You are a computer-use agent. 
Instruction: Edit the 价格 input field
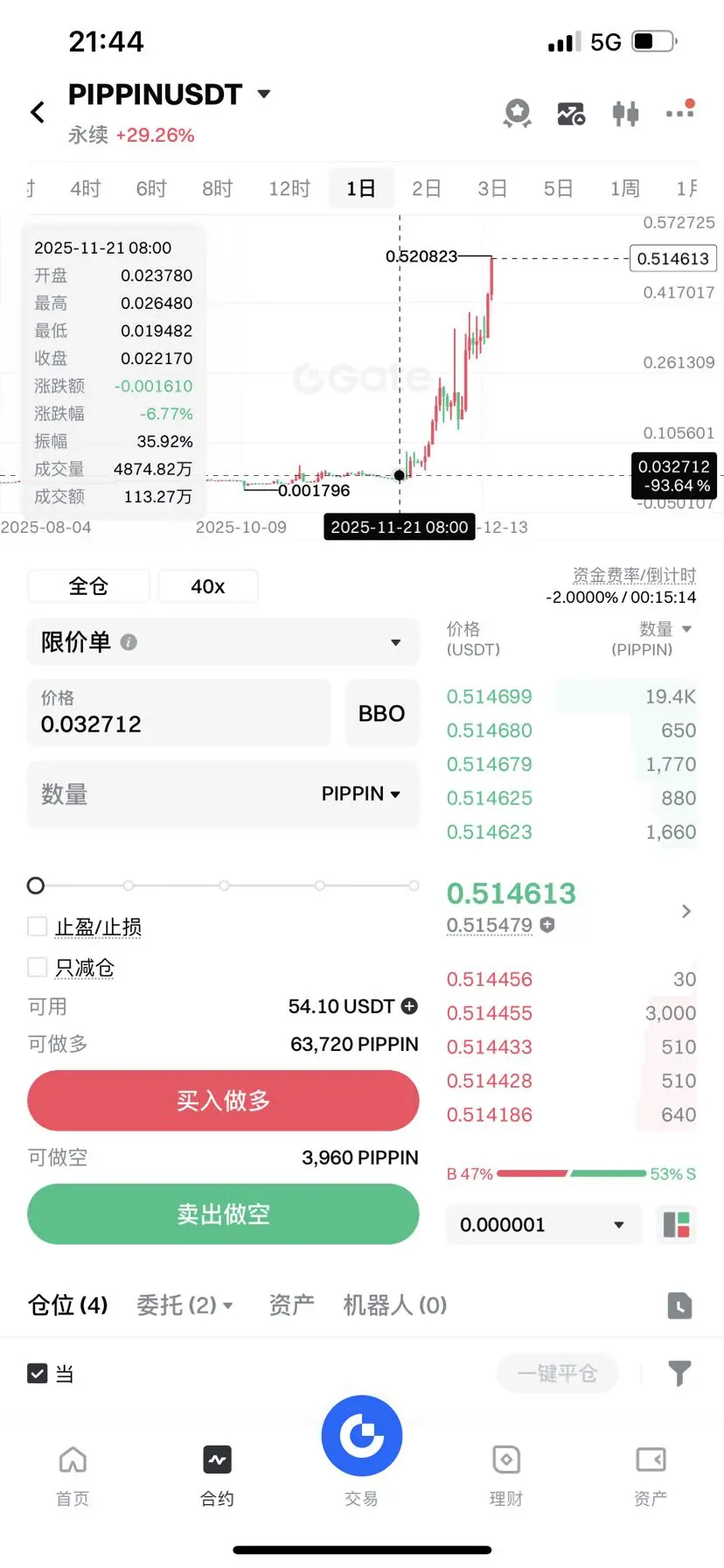[x=179, y=714]
